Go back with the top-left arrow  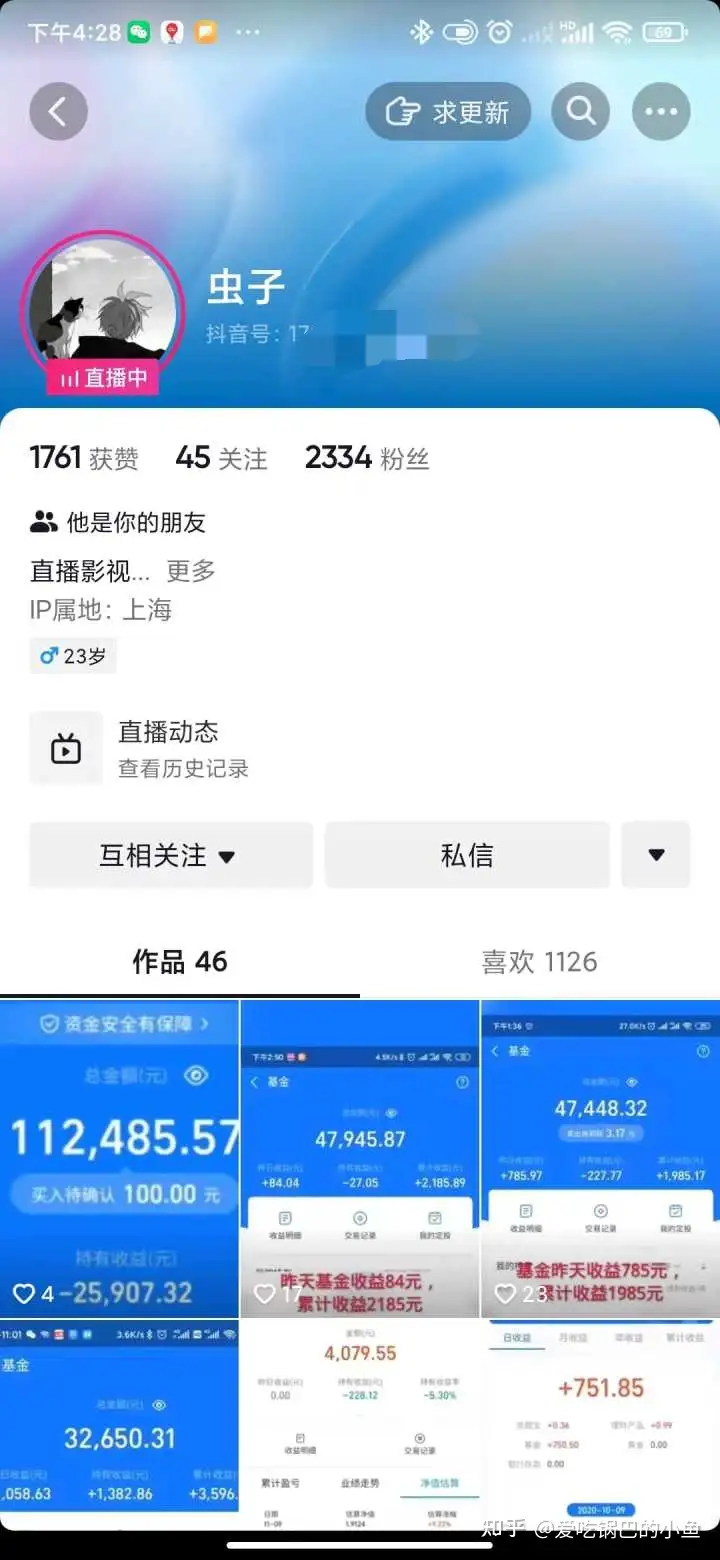pyautogui.click(x=58, y=111)
